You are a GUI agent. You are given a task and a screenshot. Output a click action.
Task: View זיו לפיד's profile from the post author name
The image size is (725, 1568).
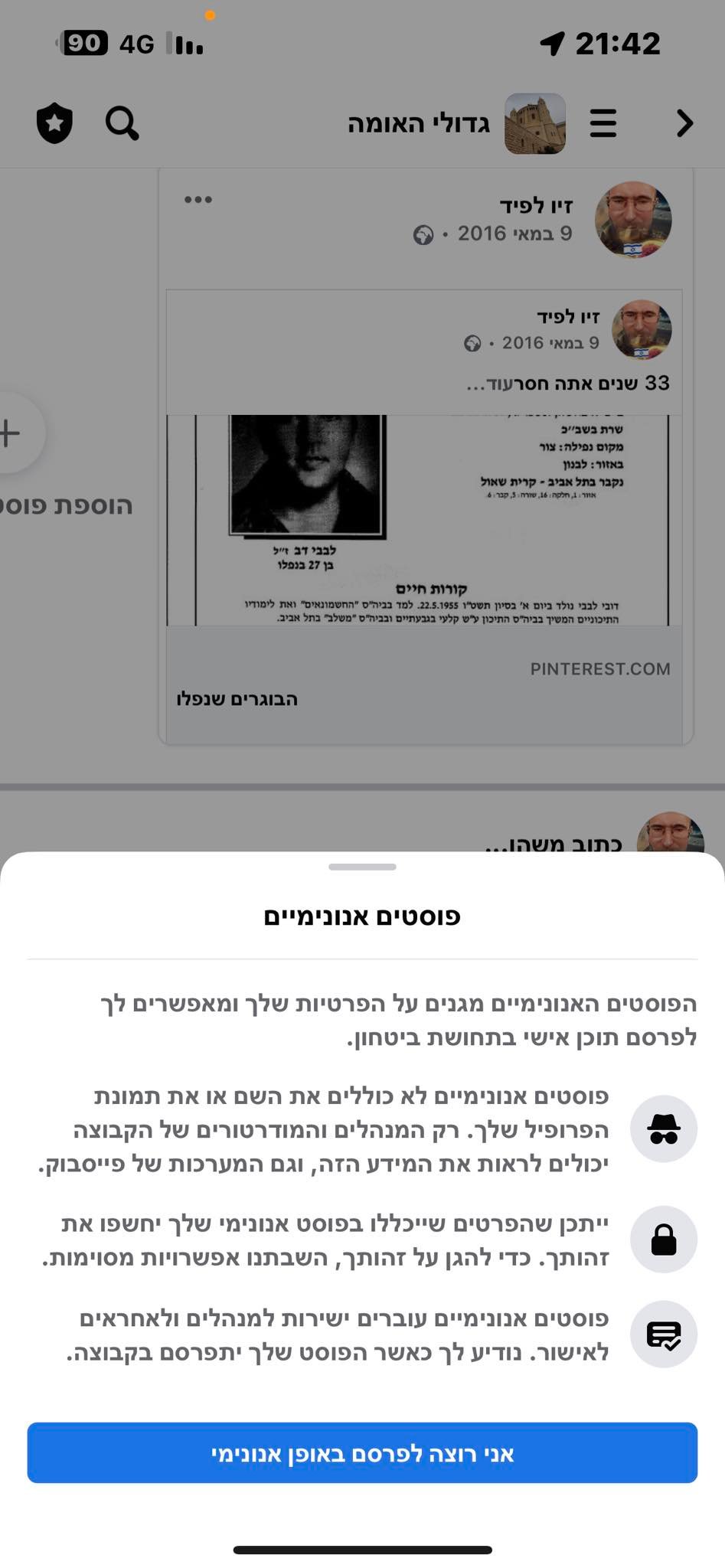536,205
